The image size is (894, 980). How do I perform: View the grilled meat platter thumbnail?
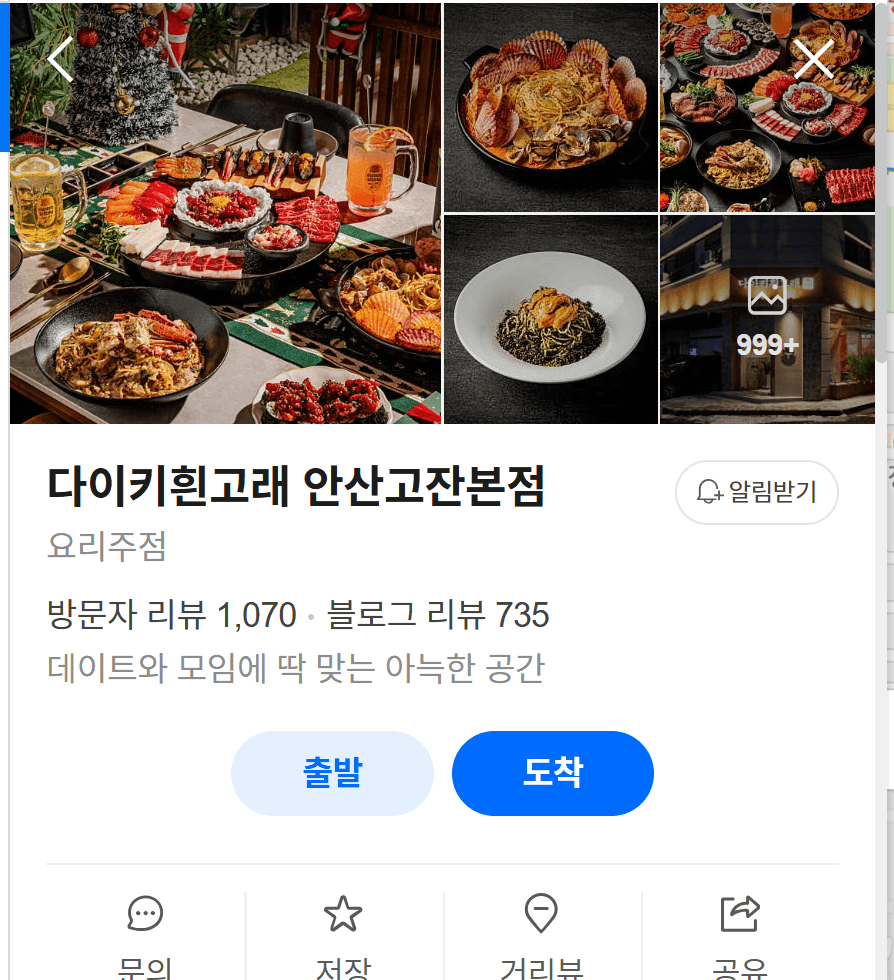766,106
